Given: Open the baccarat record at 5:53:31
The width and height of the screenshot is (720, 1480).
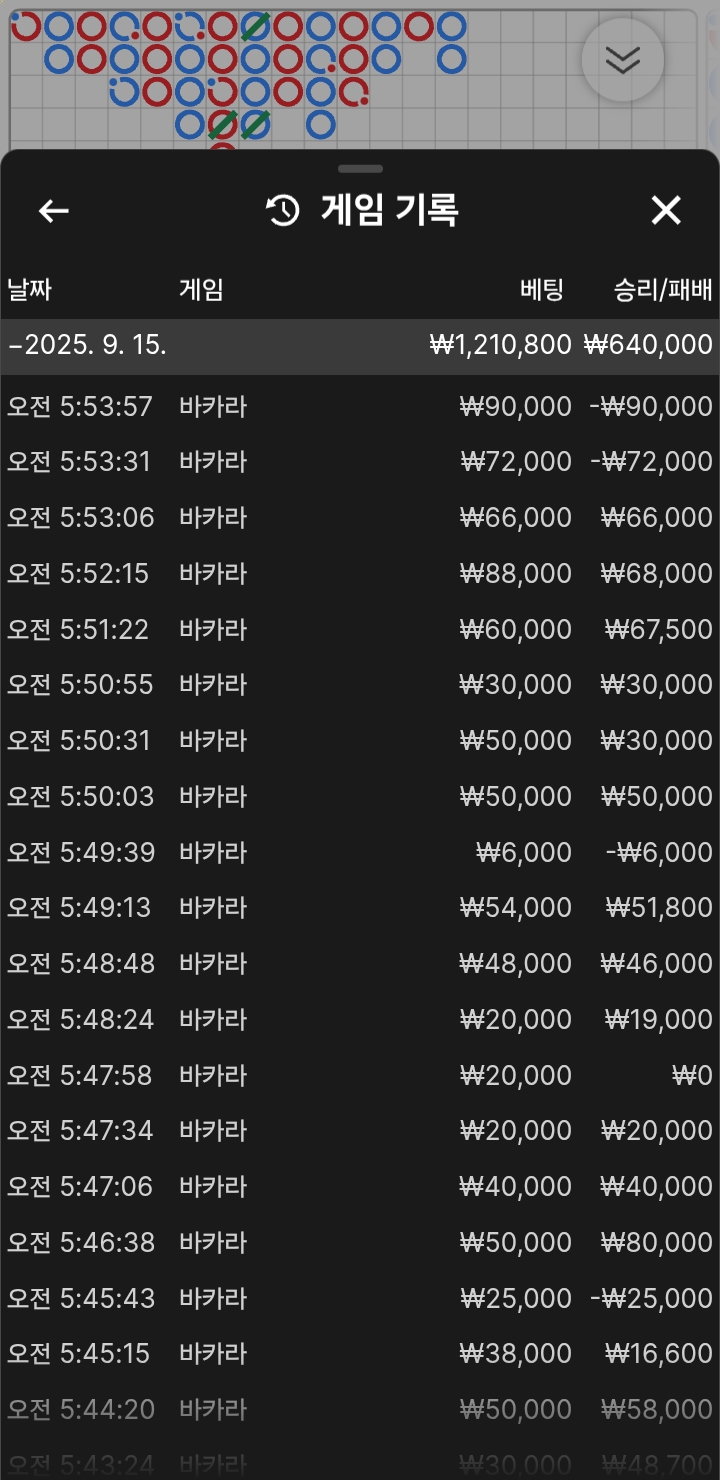Looking at the screenshot, I should click(x=360, y=462).
